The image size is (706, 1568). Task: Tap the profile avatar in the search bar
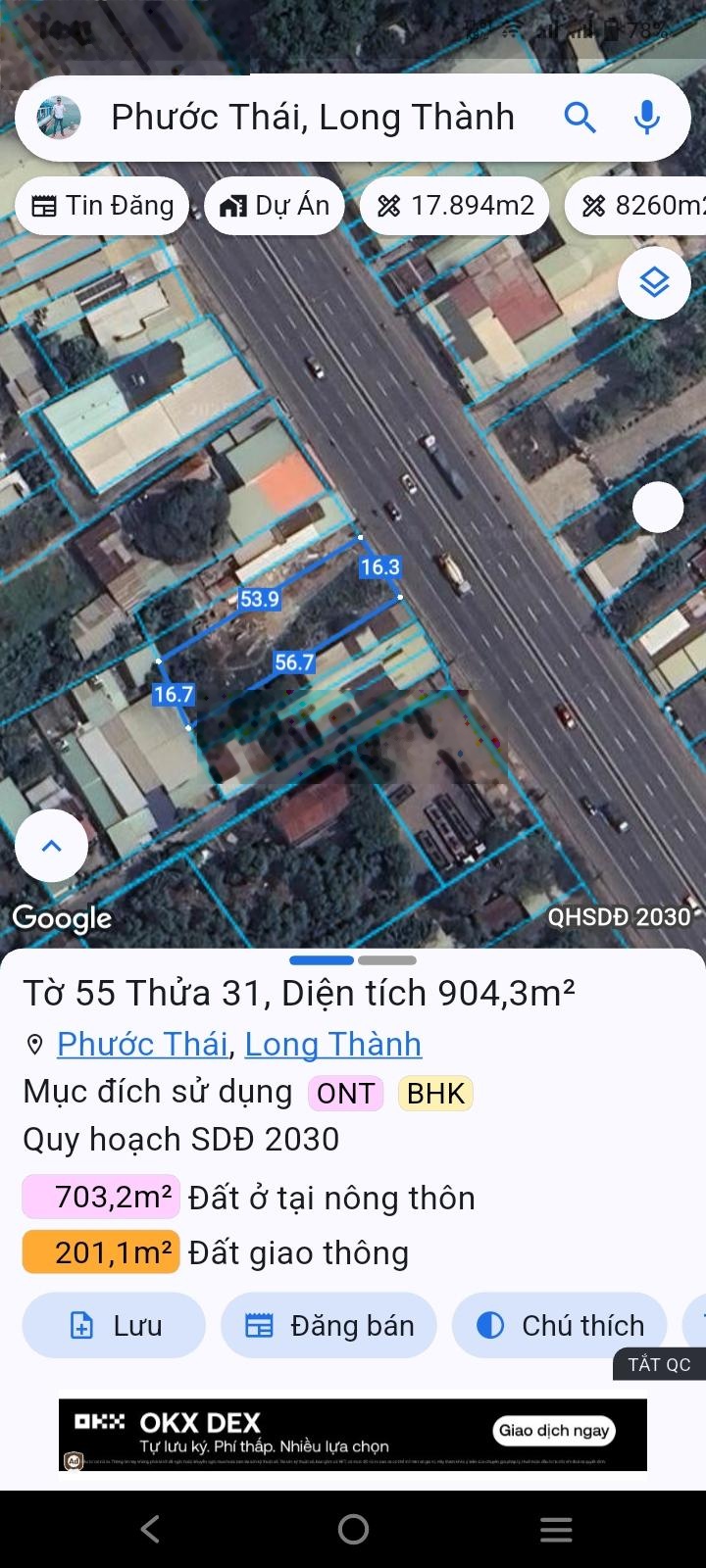point(58,117)
